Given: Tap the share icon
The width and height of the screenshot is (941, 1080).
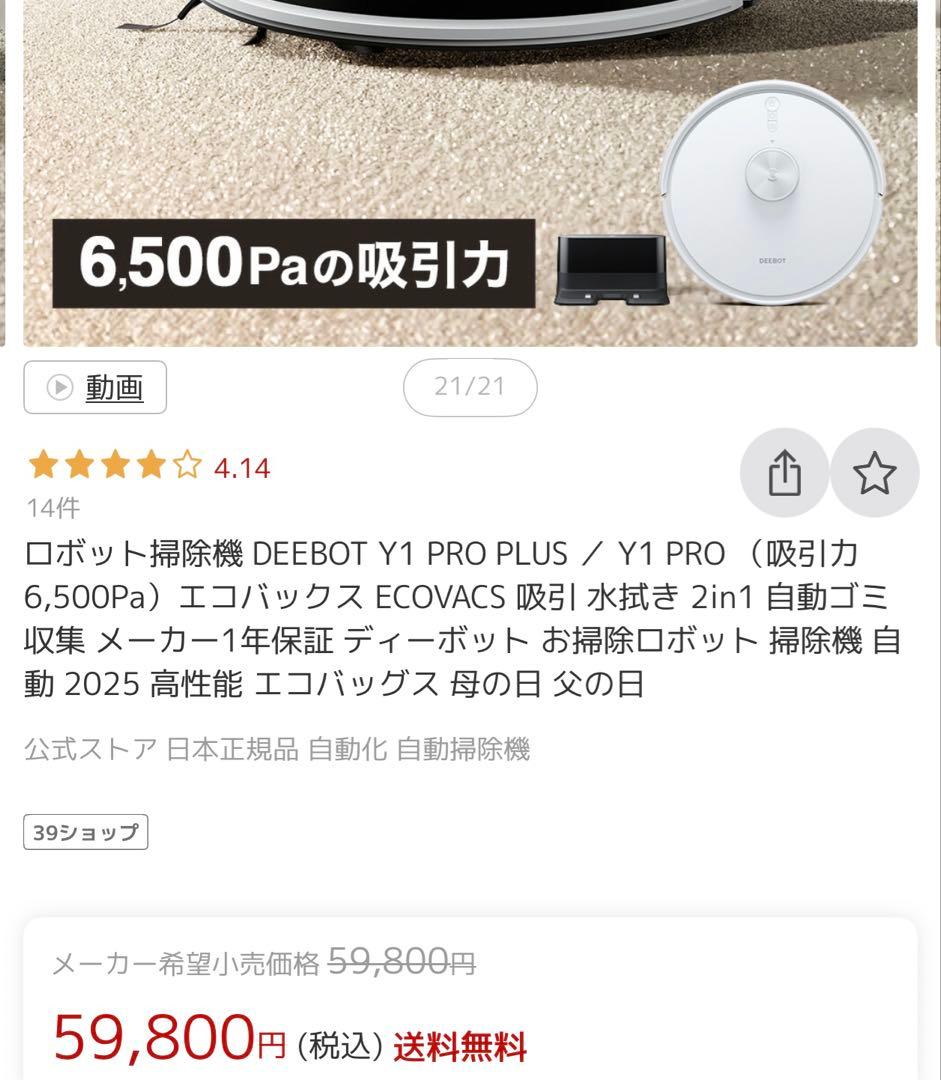Looking at the screenshot, I should [x=785, y=473].
